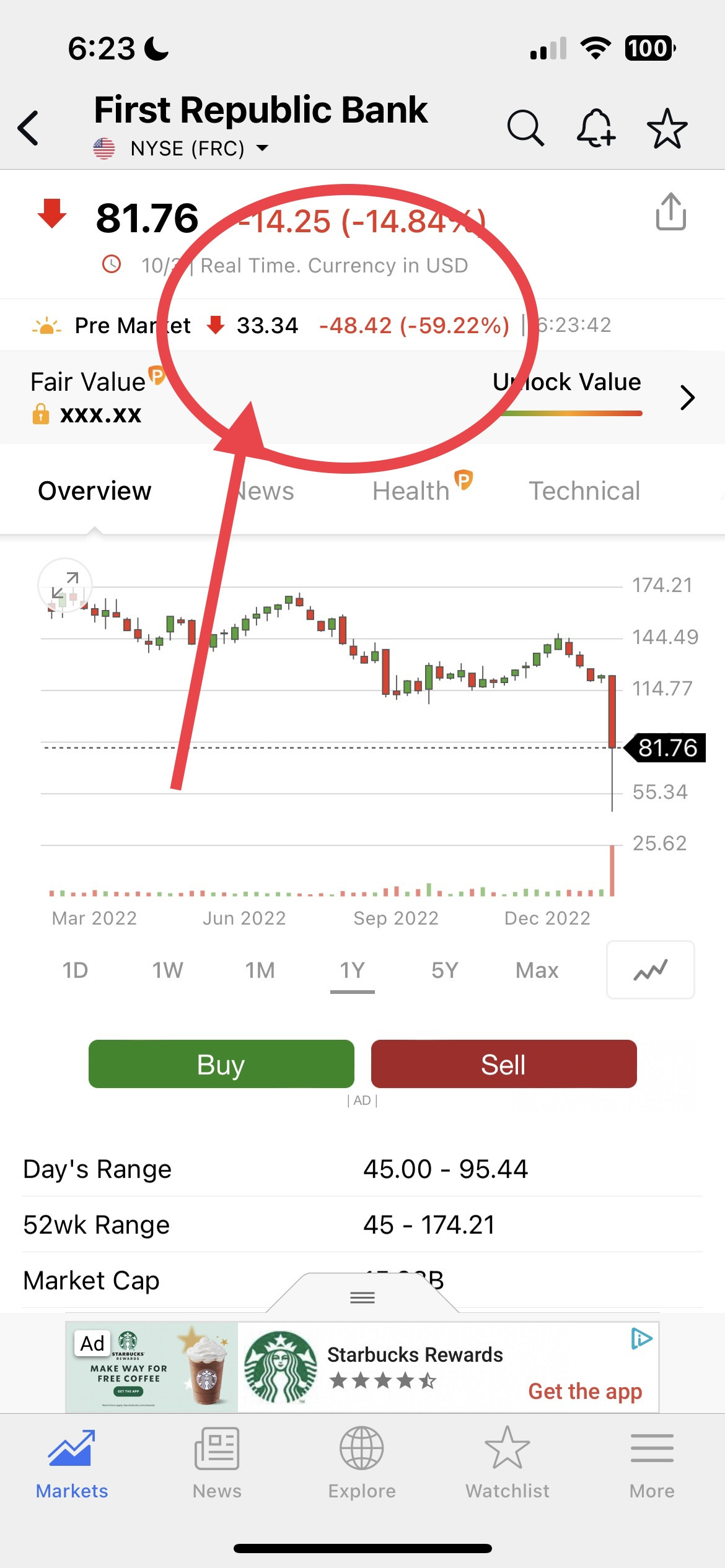This screenshot has width=725, height=1568.
Task: Add First Republic Bank to watchlist star
Action: tap(667, 128)
